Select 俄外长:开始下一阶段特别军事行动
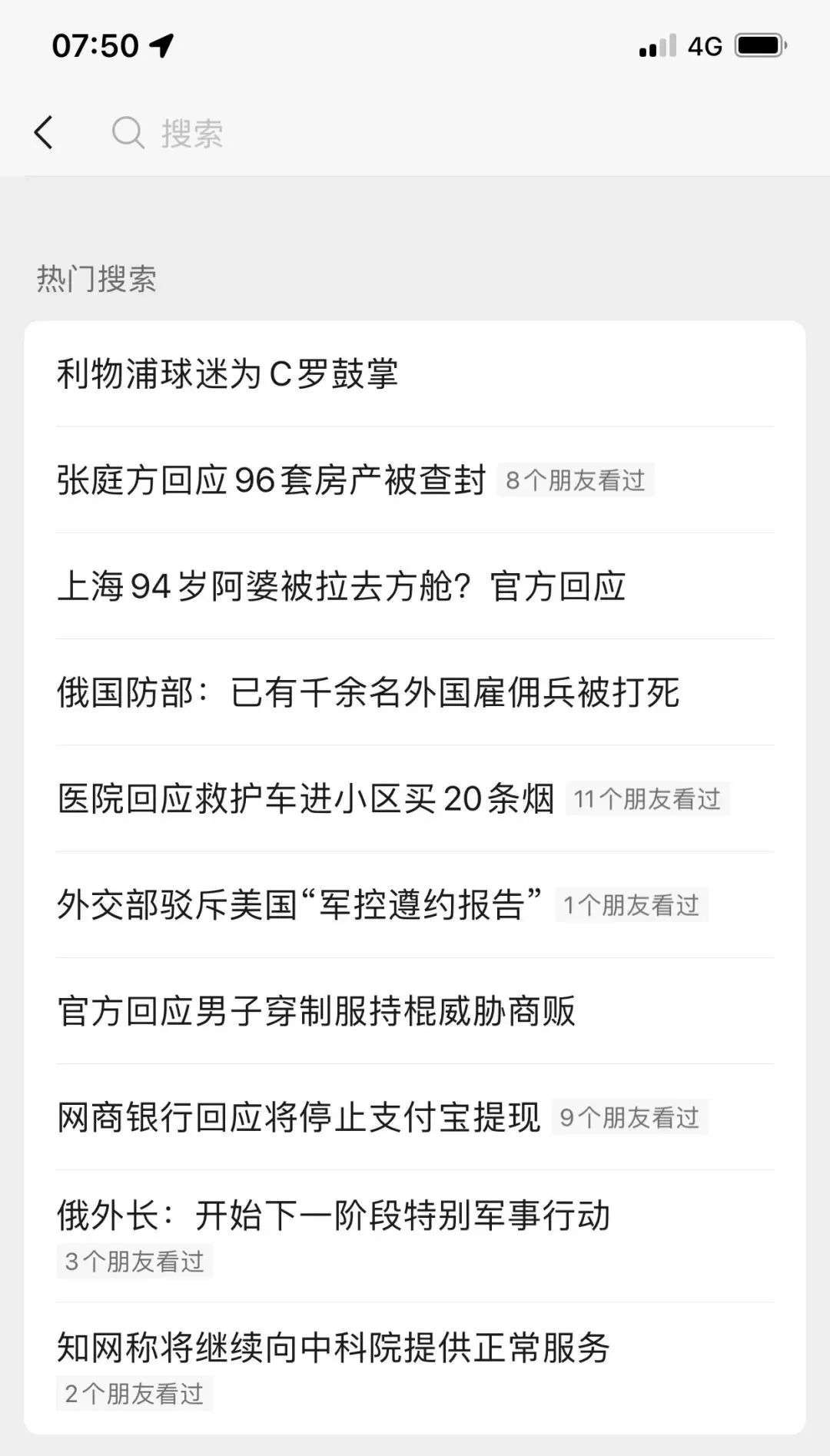Screen dimensions: 830x1456 pyautogui.click(x=334, y=1216)
